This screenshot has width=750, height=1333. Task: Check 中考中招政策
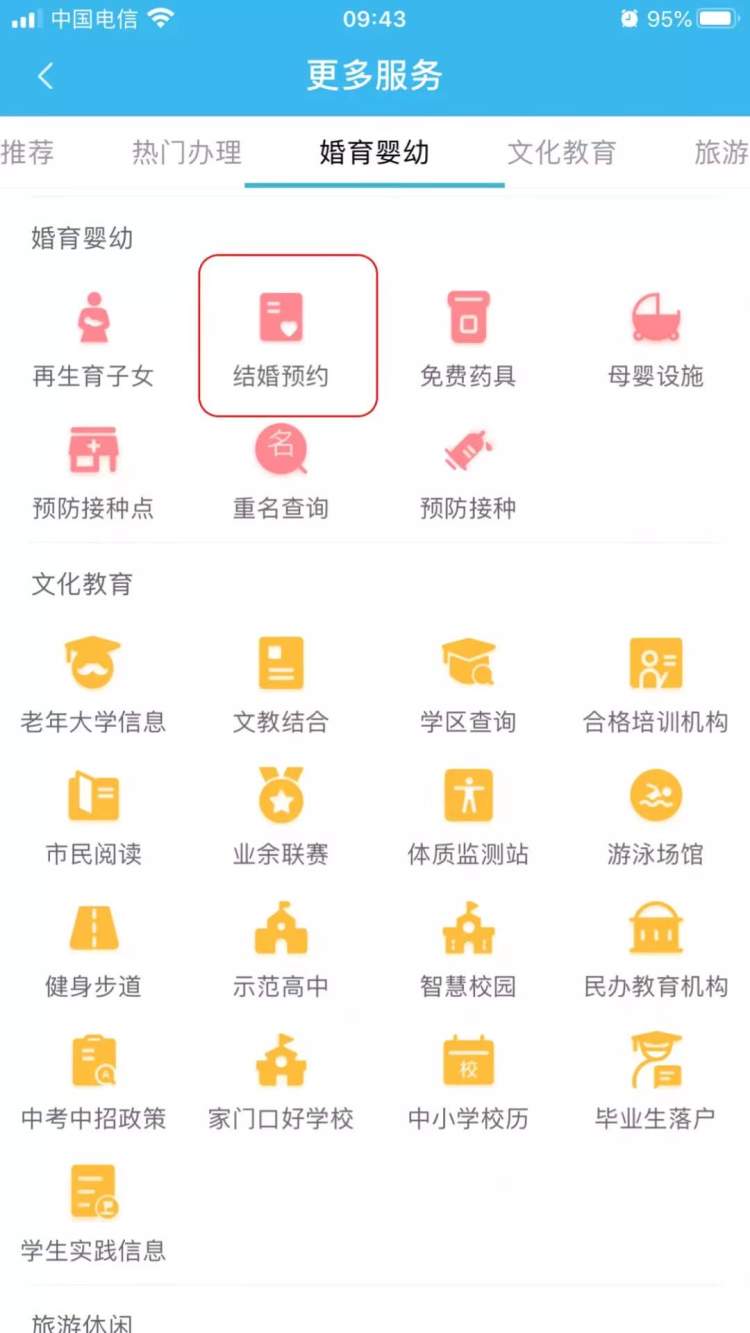[93, 1078]
